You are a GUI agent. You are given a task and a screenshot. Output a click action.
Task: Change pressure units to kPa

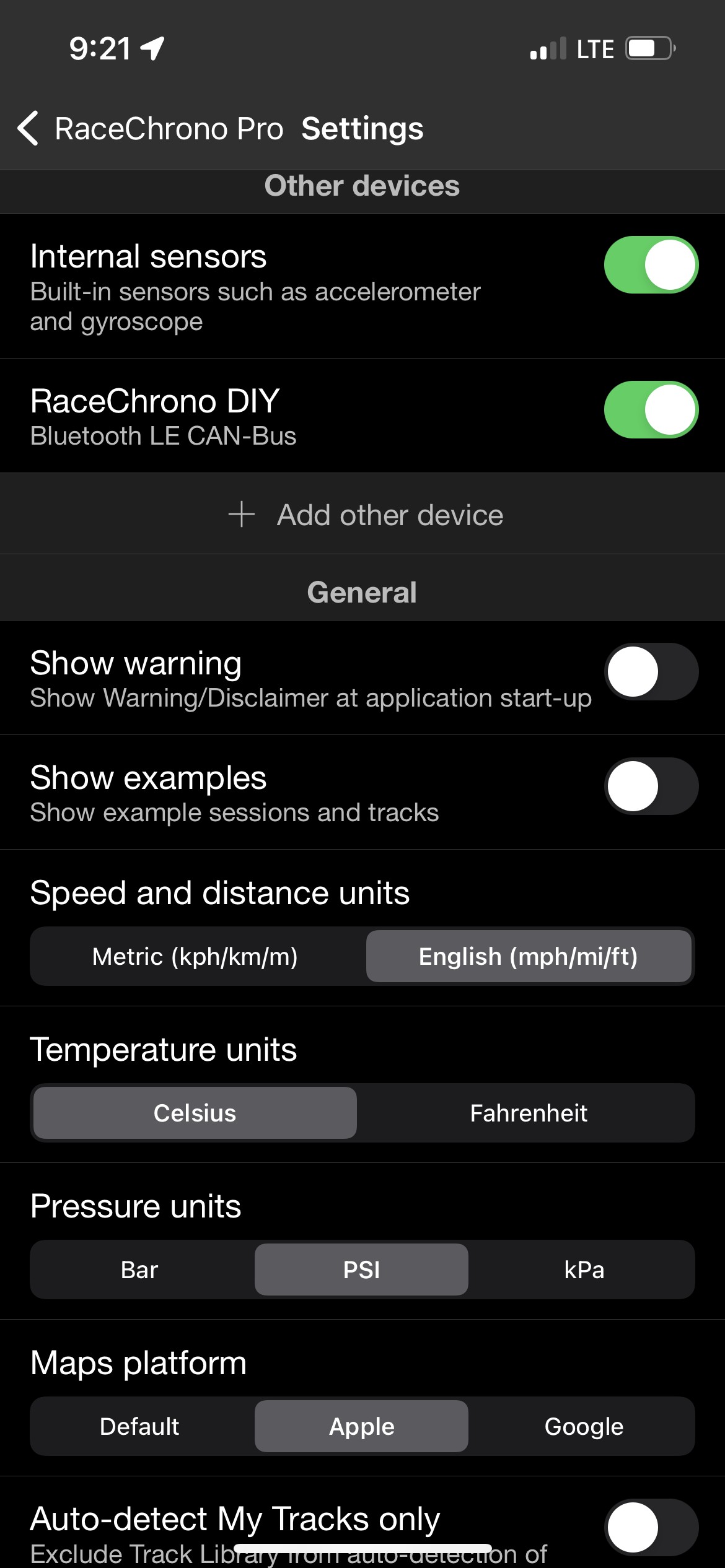click(x=584, y=1270)
